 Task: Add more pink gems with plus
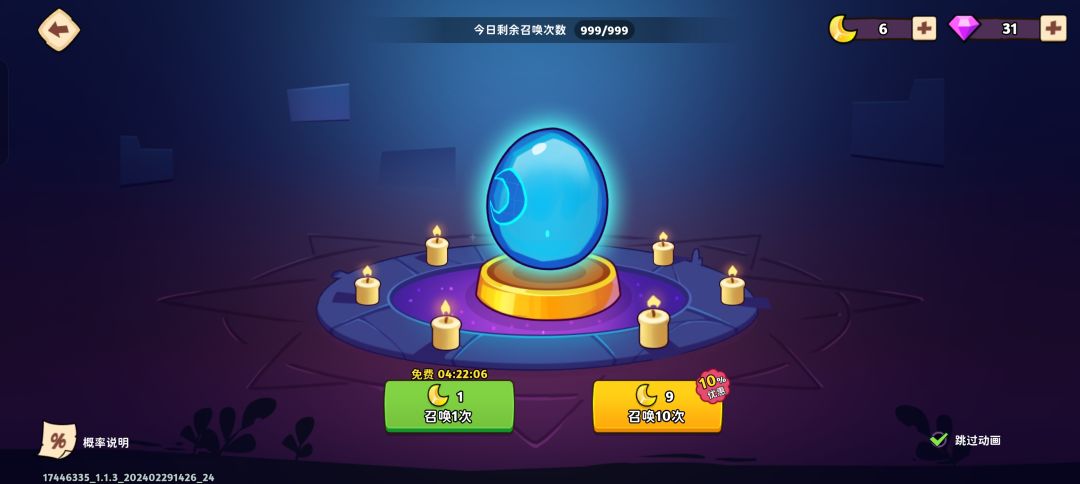(1053, 29)
